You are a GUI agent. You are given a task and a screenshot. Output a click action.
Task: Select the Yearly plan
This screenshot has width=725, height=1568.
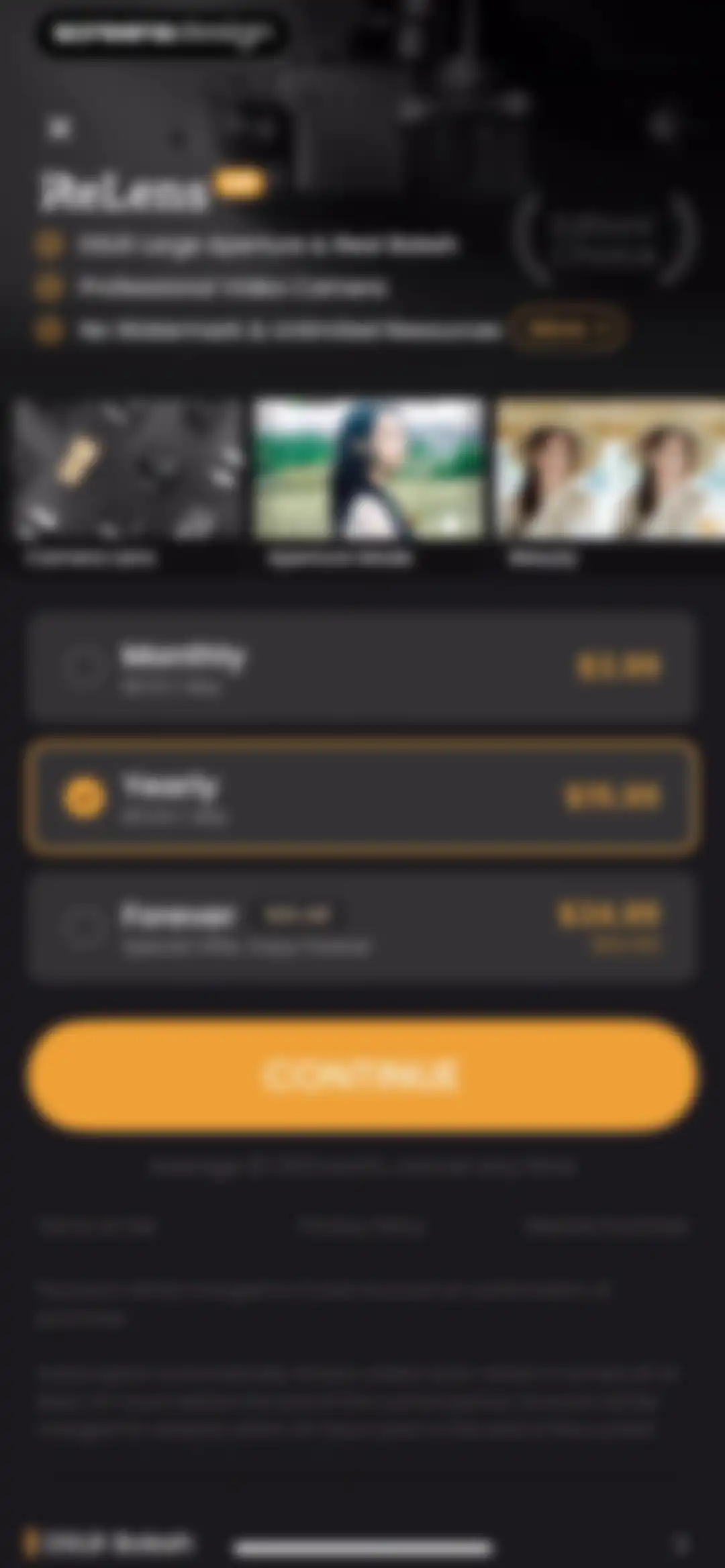click(362, 796)
